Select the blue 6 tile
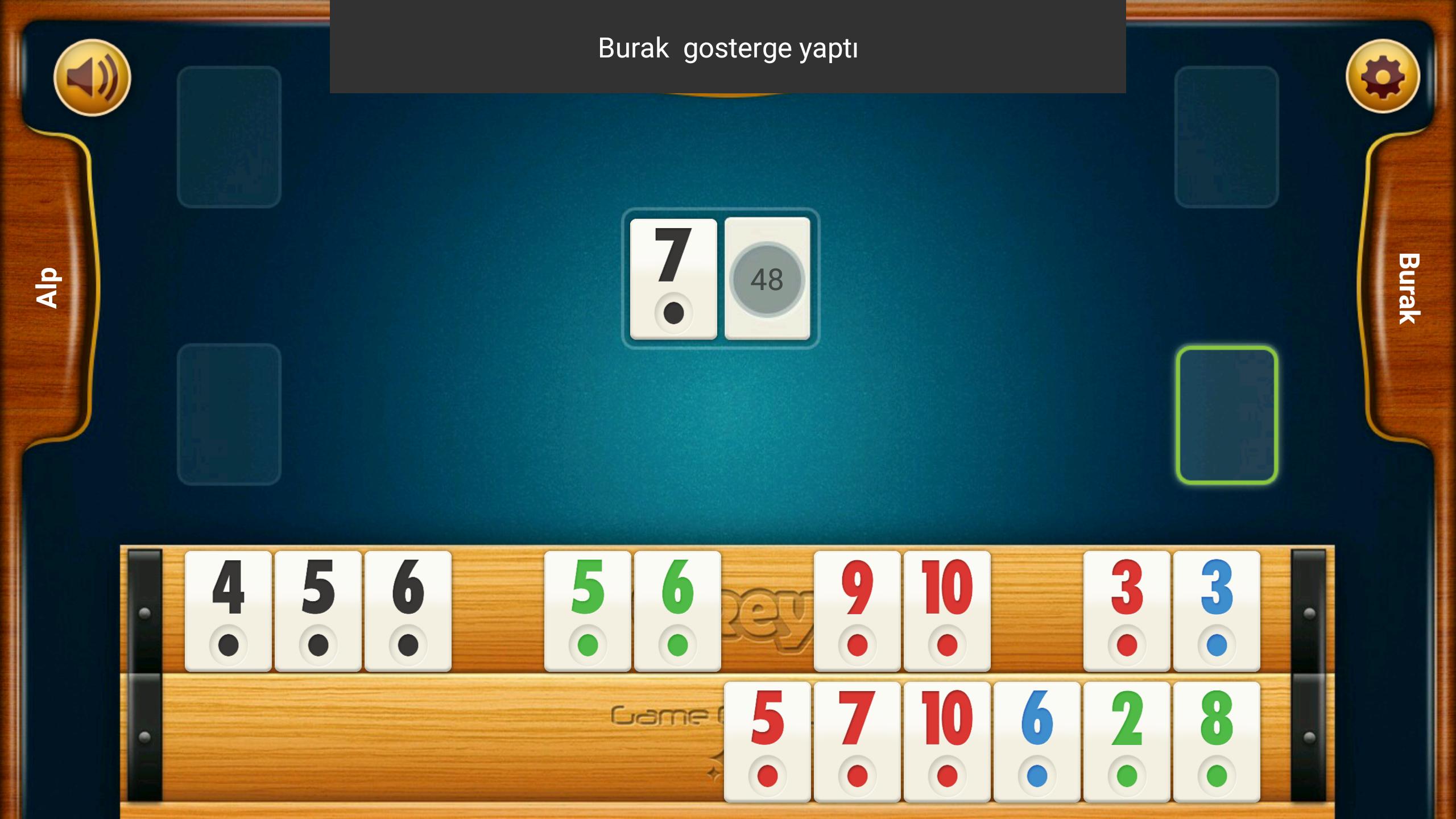 [1037, 742]
